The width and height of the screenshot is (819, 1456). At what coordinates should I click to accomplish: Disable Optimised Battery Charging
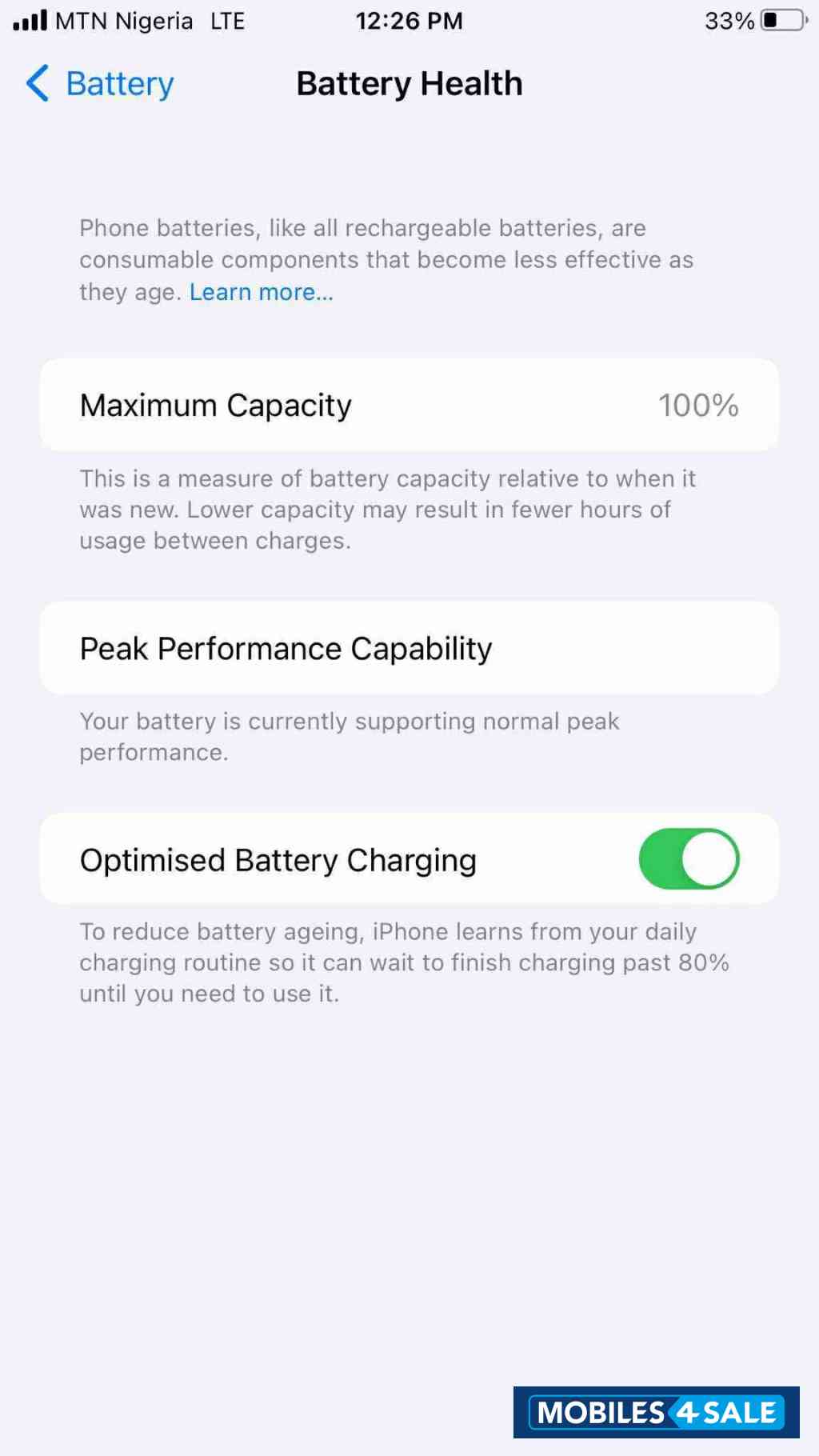[688, 859]
